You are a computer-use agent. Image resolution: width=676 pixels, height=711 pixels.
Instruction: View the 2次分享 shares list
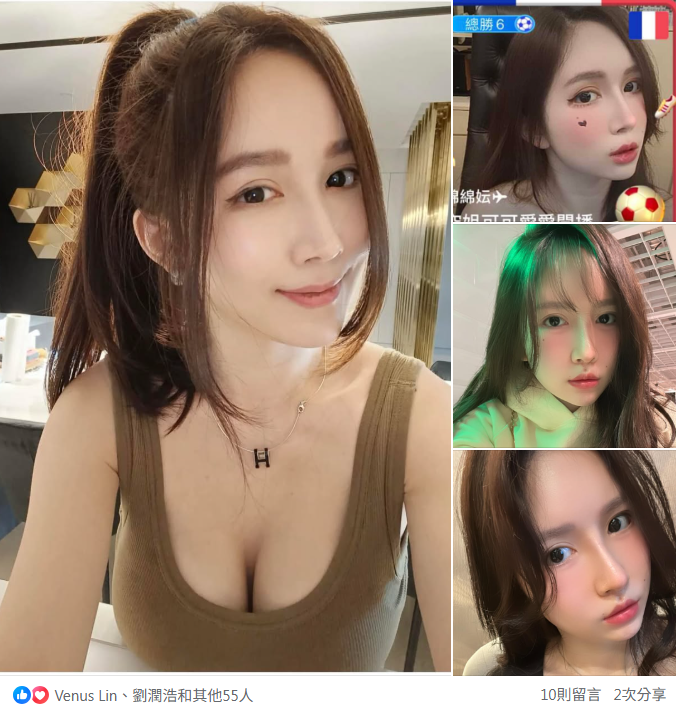[x=640, y=695]
